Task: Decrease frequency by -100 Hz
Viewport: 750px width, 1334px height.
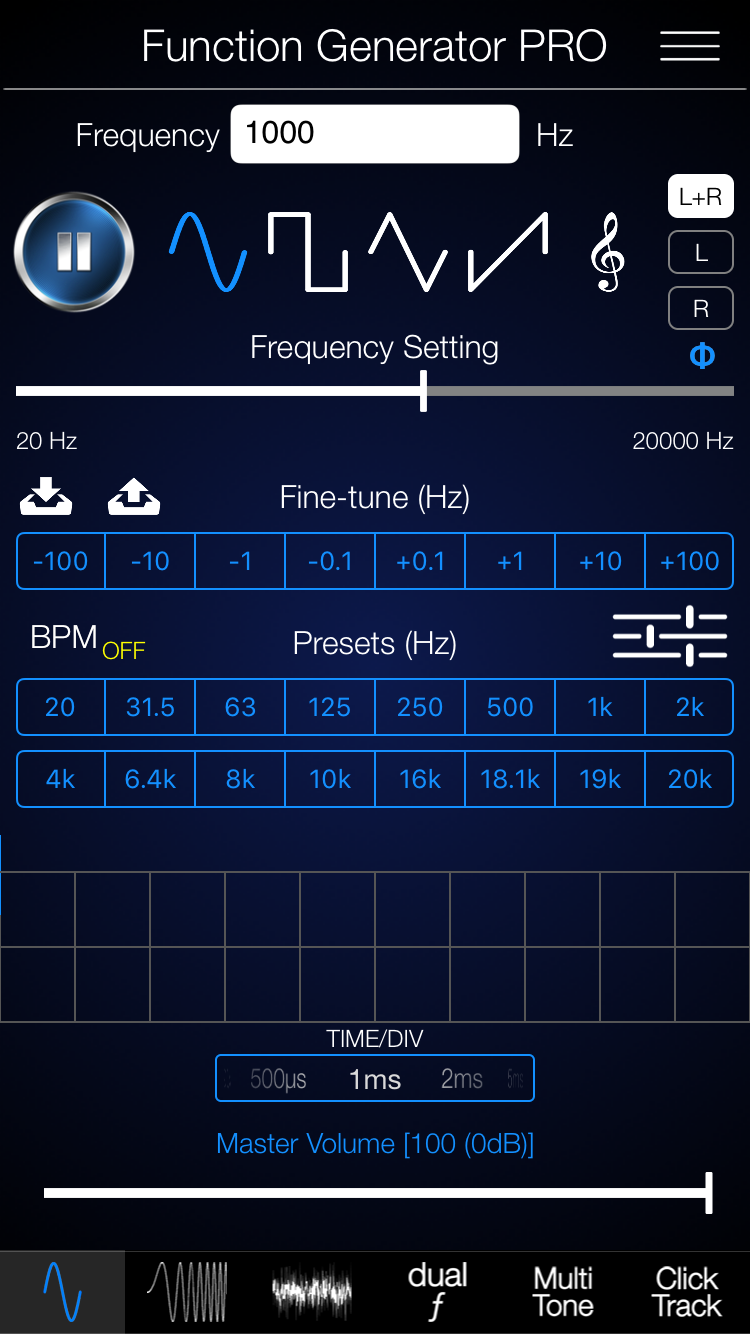Action: pos(61,561)
